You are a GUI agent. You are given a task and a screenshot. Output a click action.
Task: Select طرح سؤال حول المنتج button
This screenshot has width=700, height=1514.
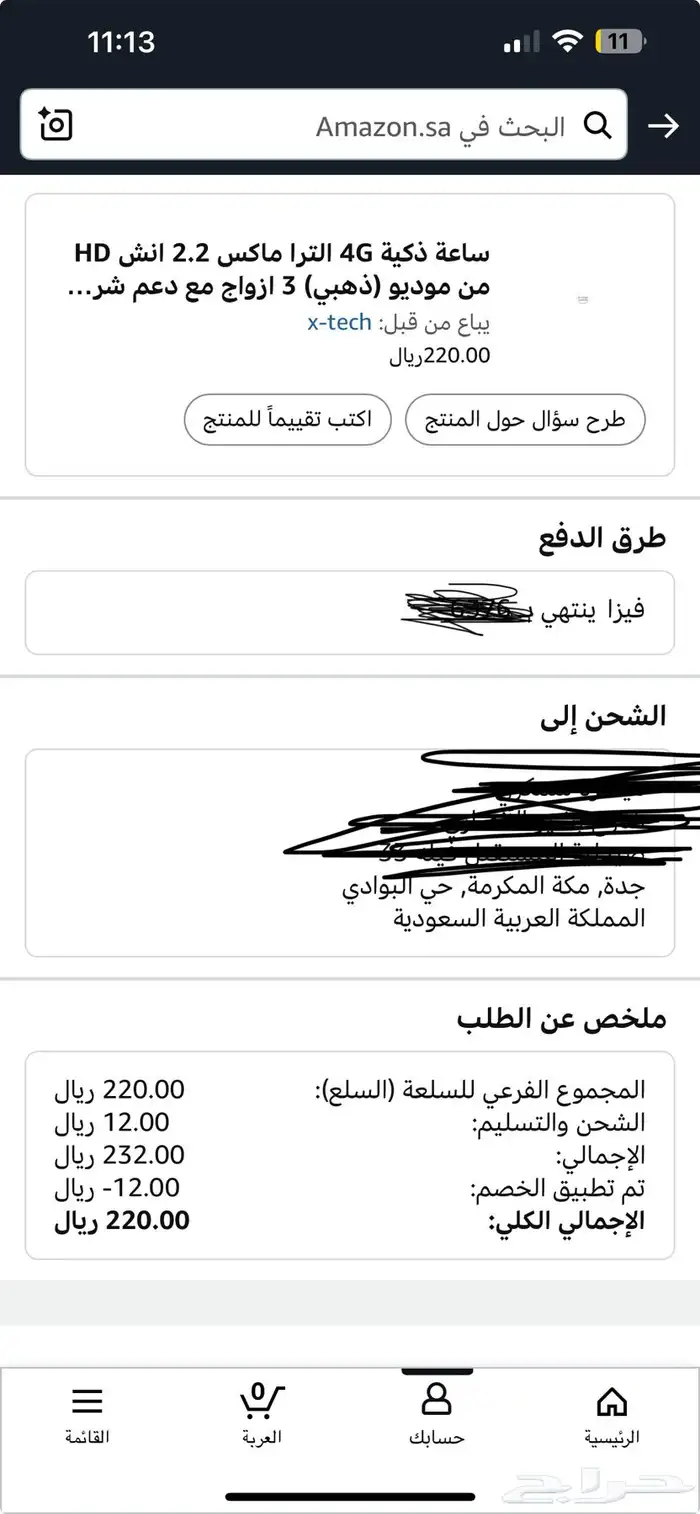(x=525, y=420)
